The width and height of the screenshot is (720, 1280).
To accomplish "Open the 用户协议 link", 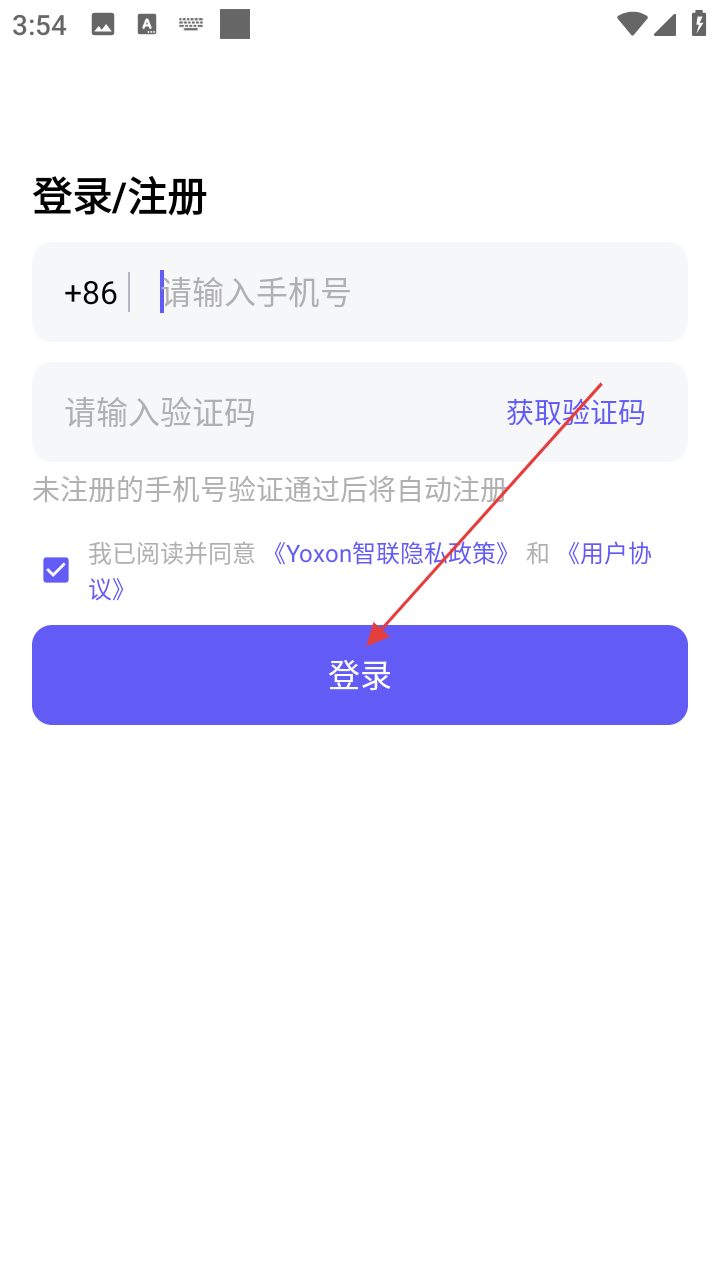I will [608, 554].
